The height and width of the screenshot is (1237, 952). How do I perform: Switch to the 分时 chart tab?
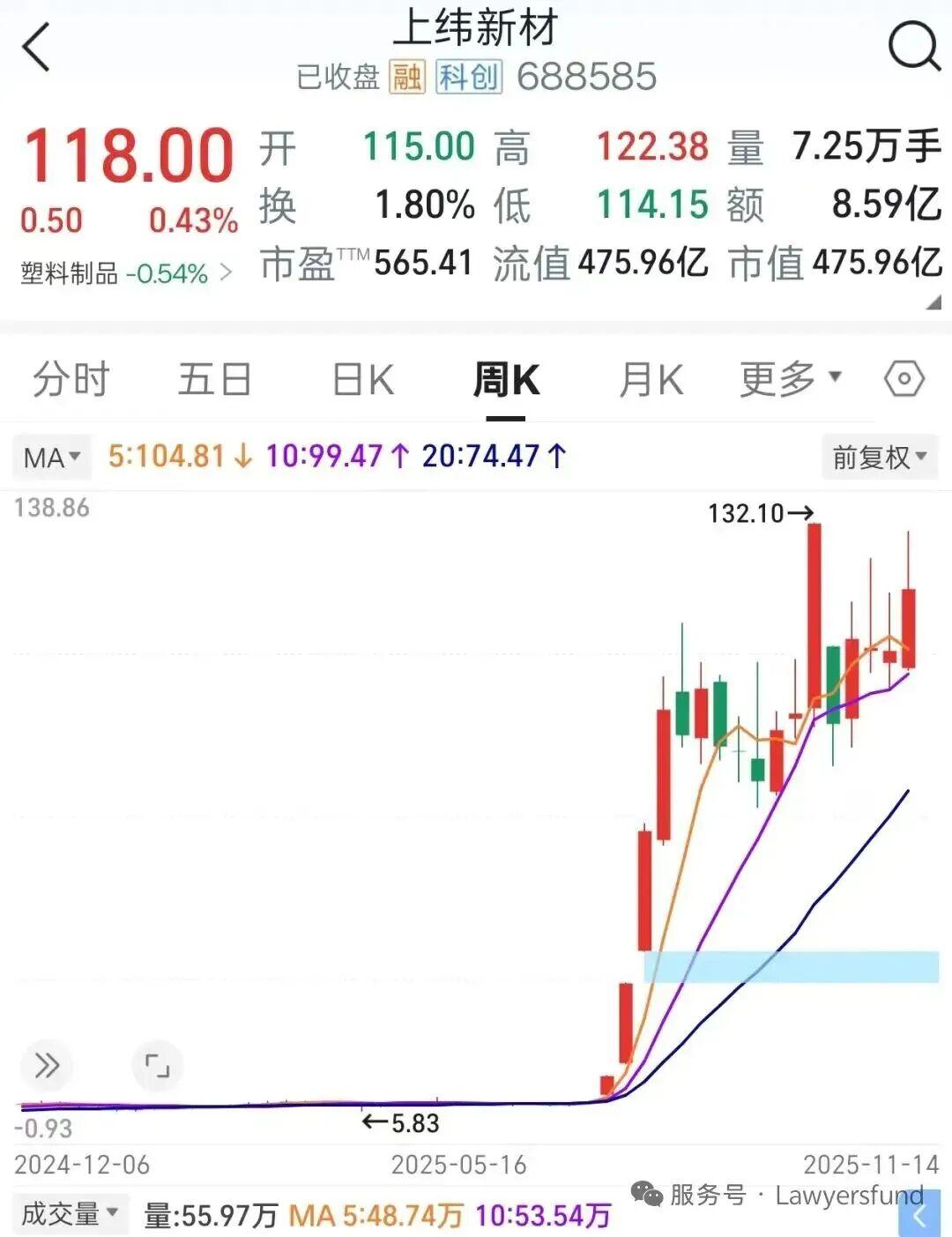[x=71, y=380]
